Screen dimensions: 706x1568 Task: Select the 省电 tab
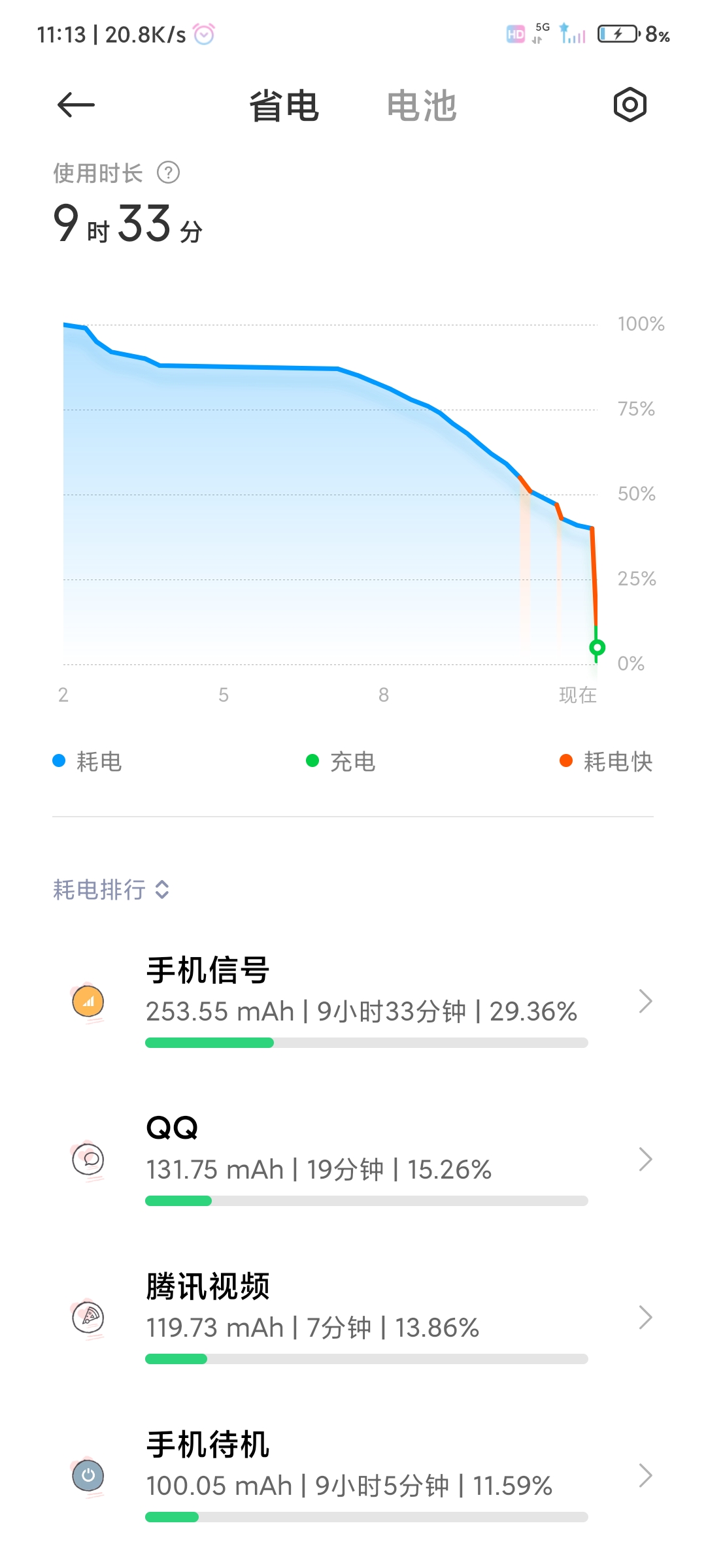(x=284, y=106)
